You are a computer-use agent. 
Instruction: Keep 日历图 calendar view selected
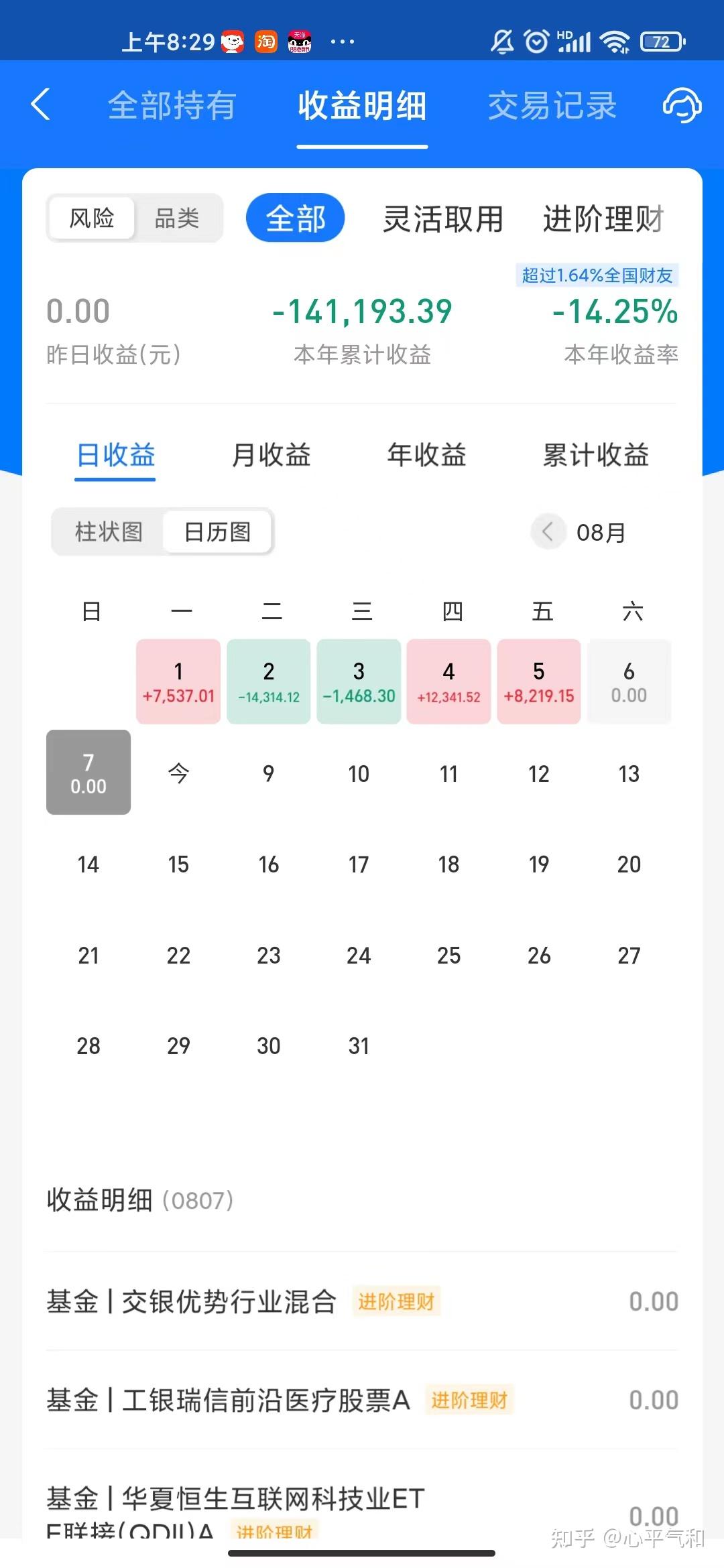tap(217, 531)
